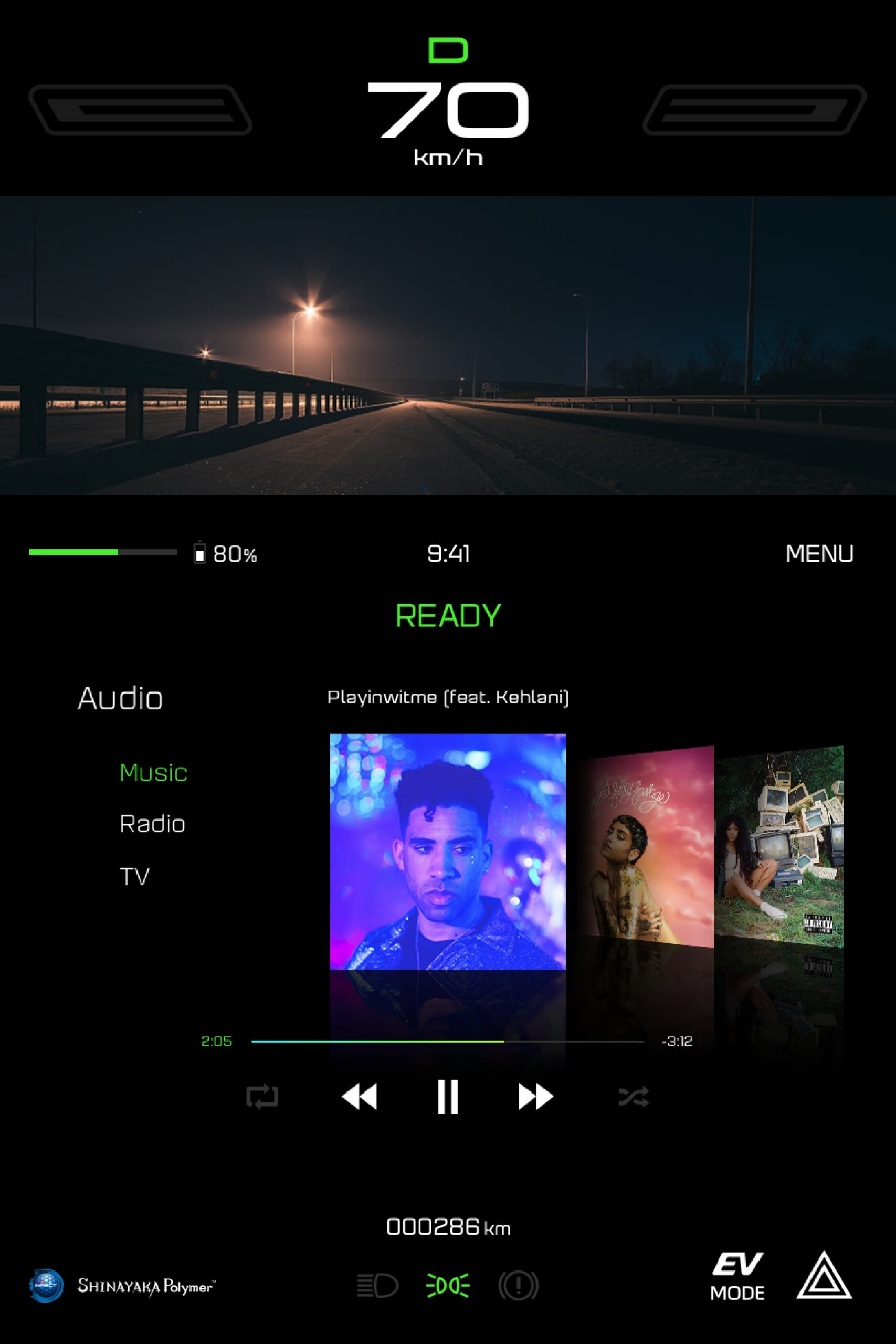This screenshot has height=1344, width=896.
Task: Switch to the TV source
Action: (x=135, y=877)
